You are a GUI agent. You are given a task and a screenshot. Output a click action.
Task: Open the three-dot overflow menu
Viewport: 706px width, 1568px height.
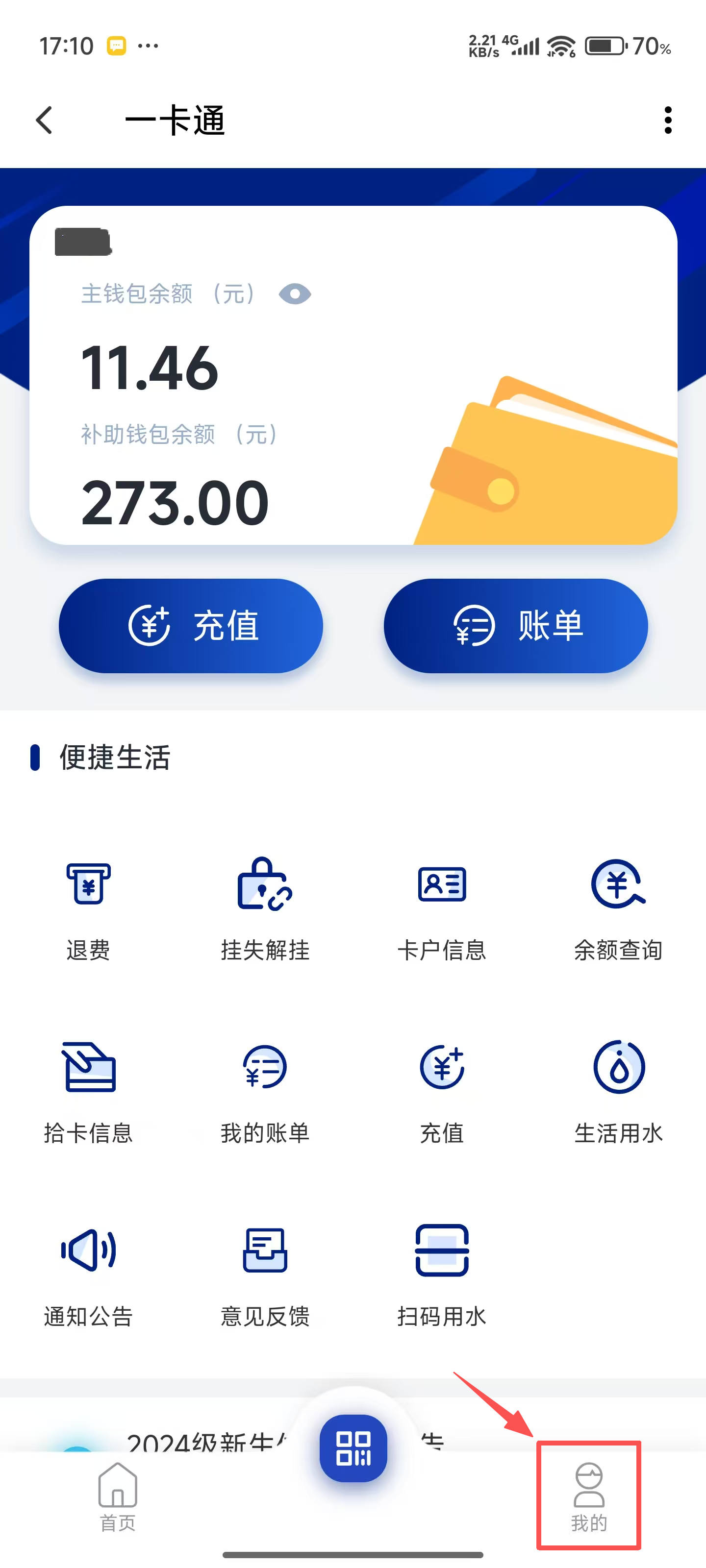tap(668, 120)
